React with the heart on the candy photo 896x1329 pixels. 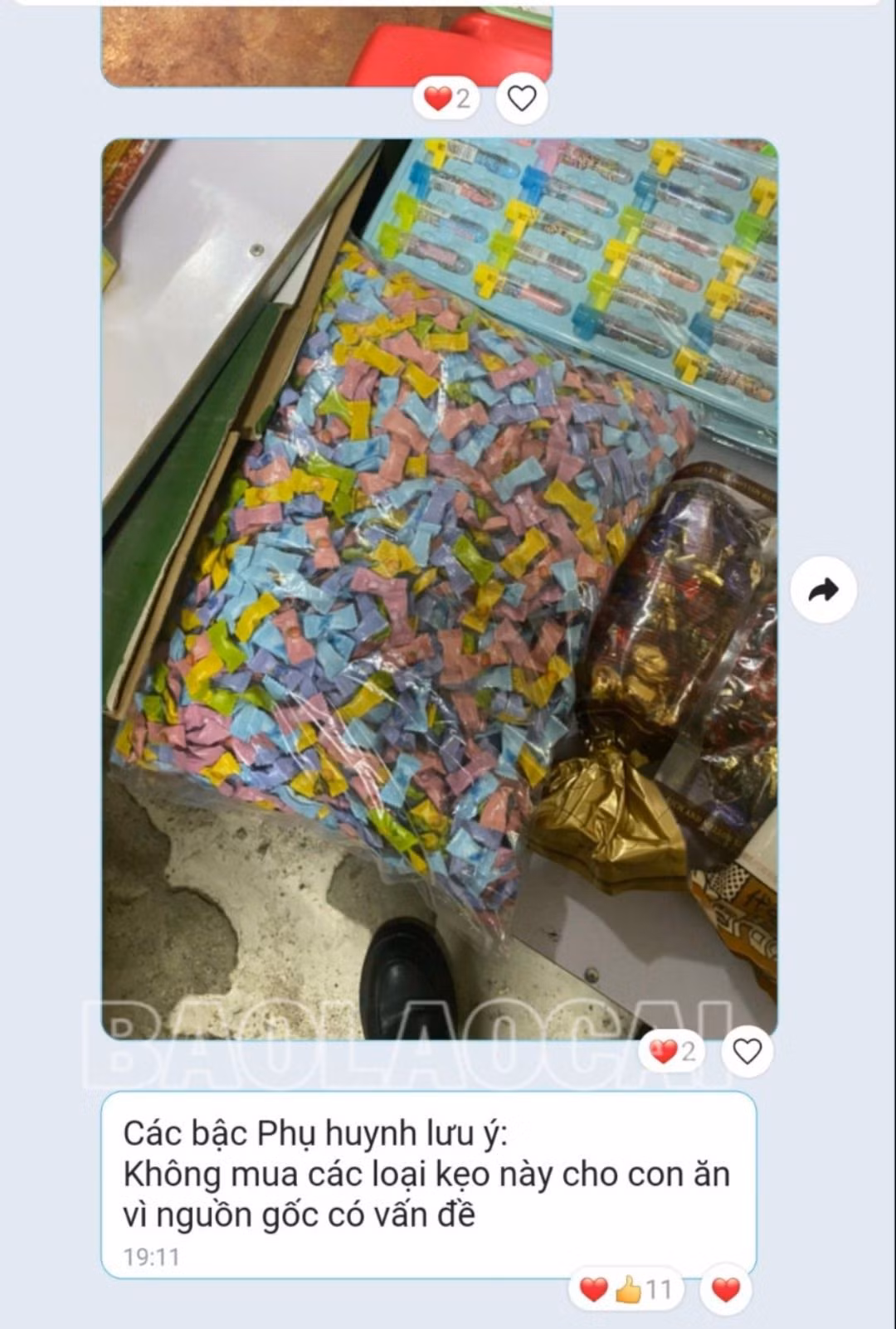click(747, 1052)
